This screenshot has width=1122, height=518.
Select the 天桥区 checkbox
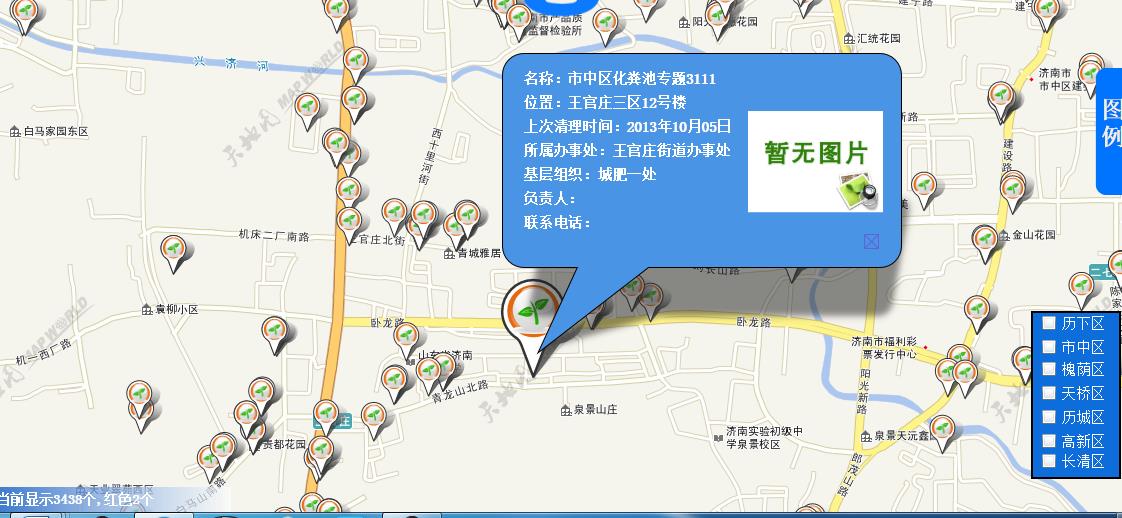tap(1048, 393)
